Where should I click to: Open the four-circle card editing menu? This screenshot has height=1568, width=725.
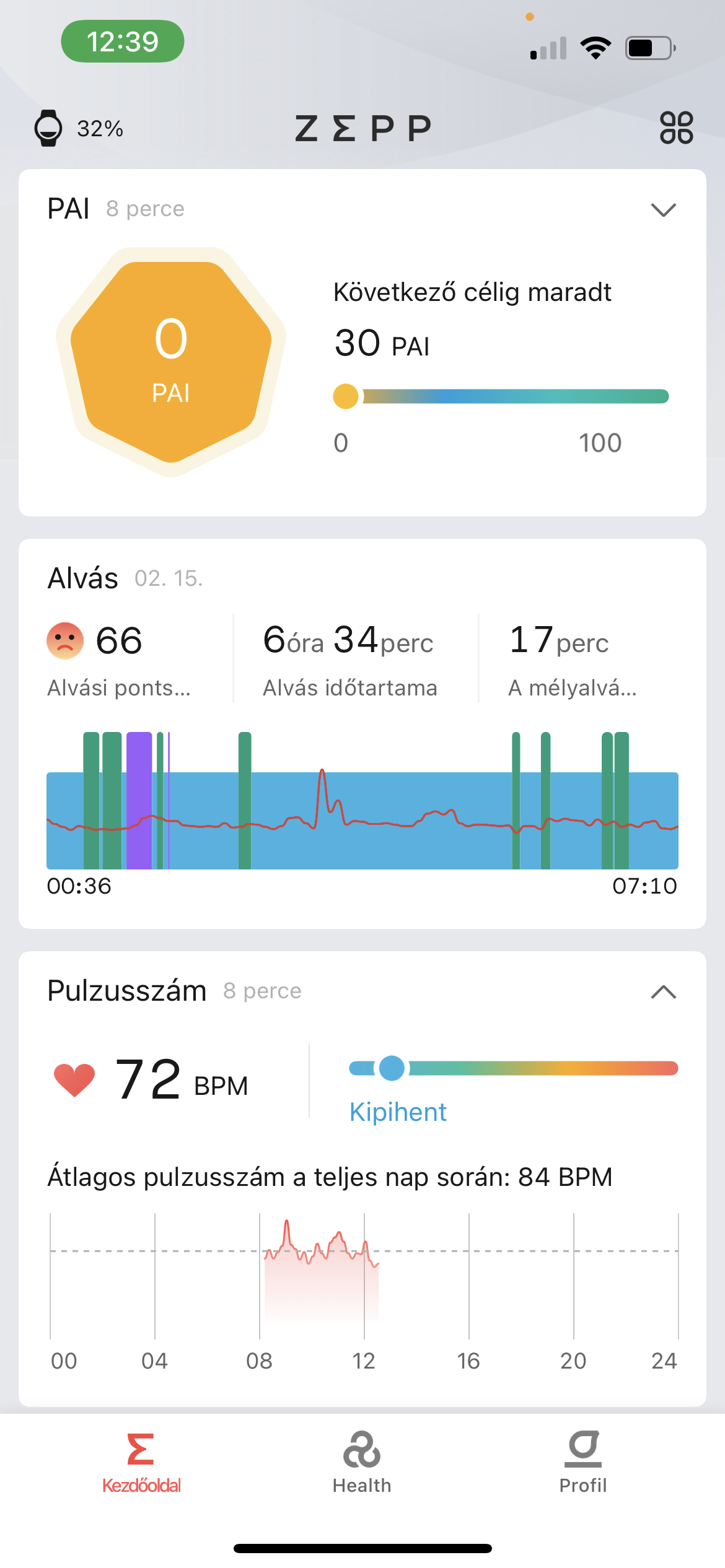click(676, 128)
